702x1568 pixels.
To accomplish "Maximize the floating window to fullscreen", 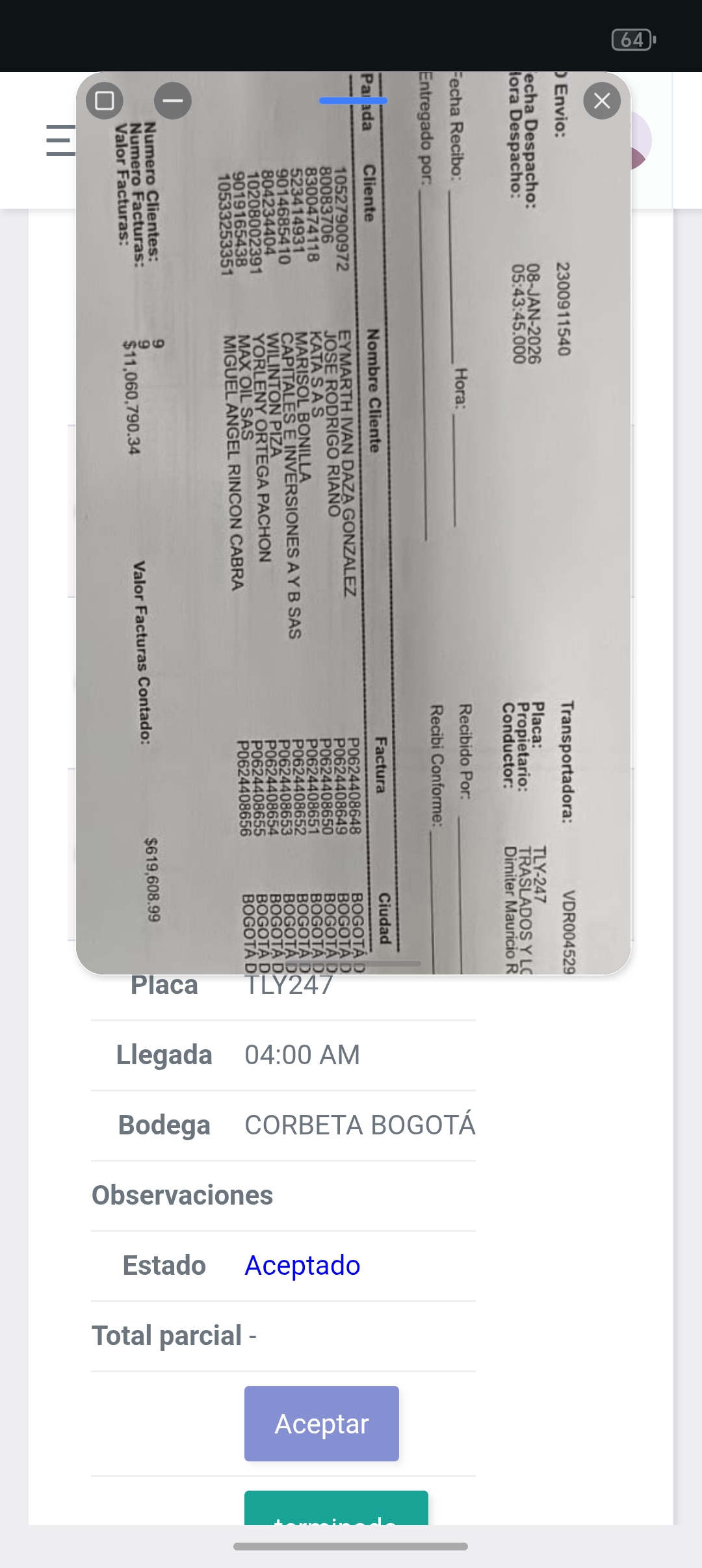I will click(x=105, y=101).
